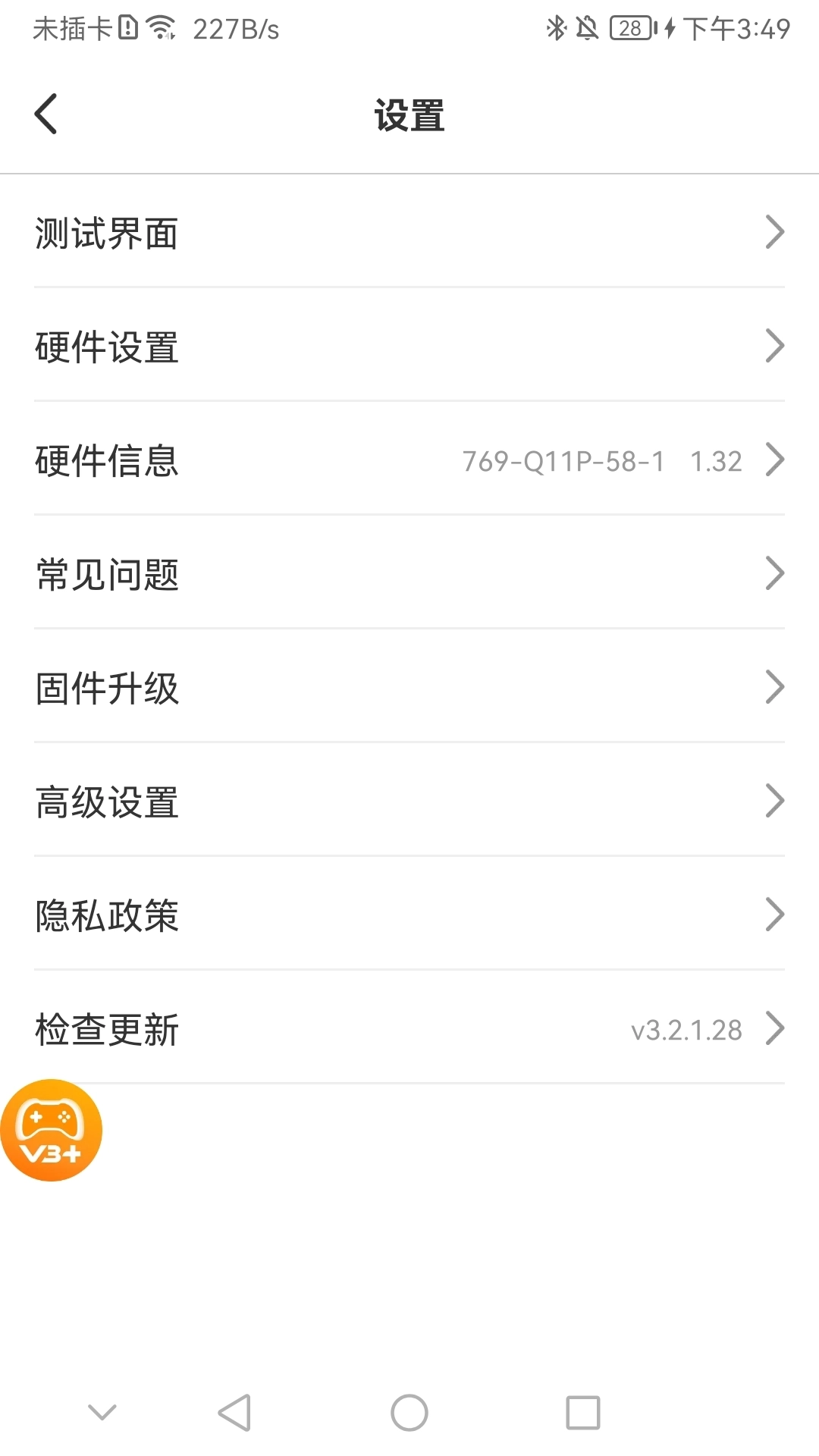819x1456 pixels.
Task: Open the 测试界面 row
Action: pyautogui.click(x=409, y=232)
